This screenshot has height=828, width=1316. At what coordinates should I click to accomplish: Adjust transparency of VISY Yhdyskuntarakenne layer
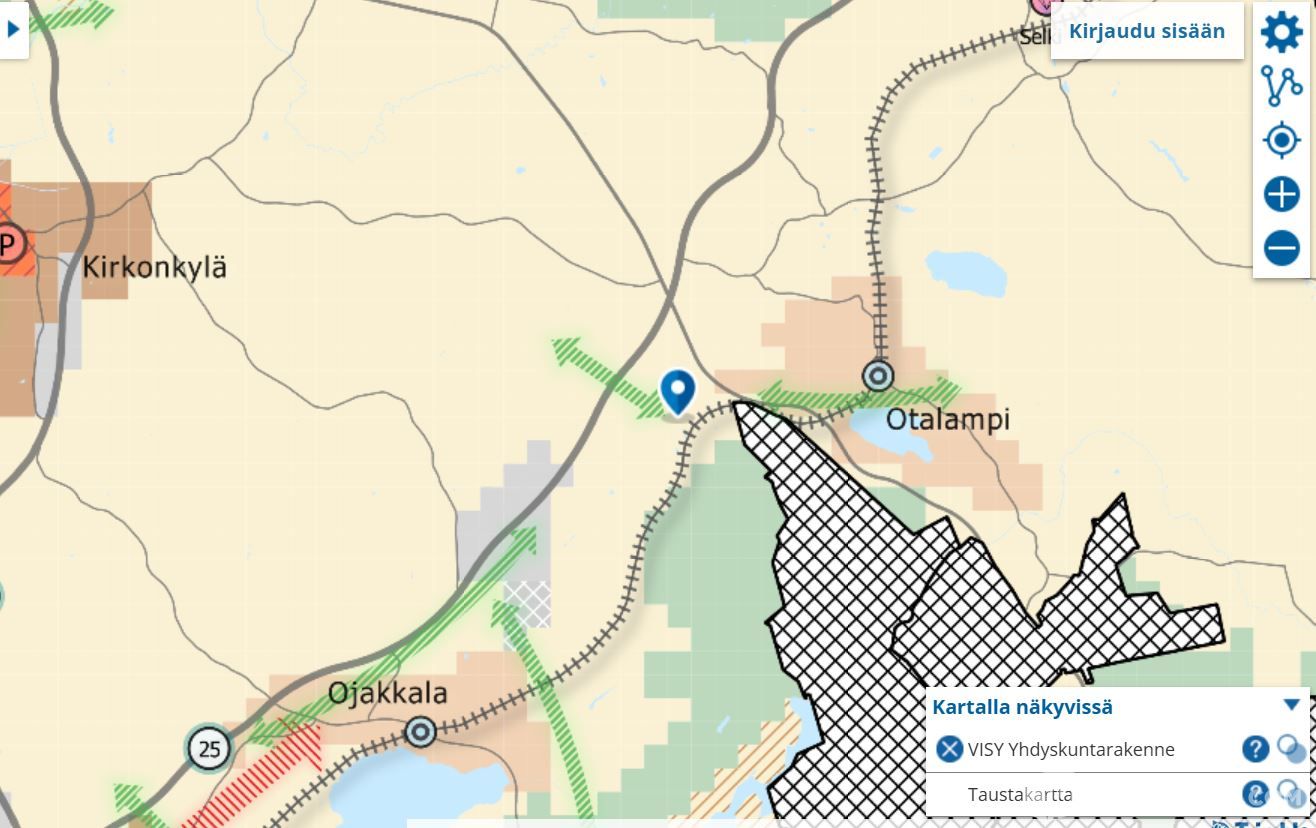coord(1291,749)
